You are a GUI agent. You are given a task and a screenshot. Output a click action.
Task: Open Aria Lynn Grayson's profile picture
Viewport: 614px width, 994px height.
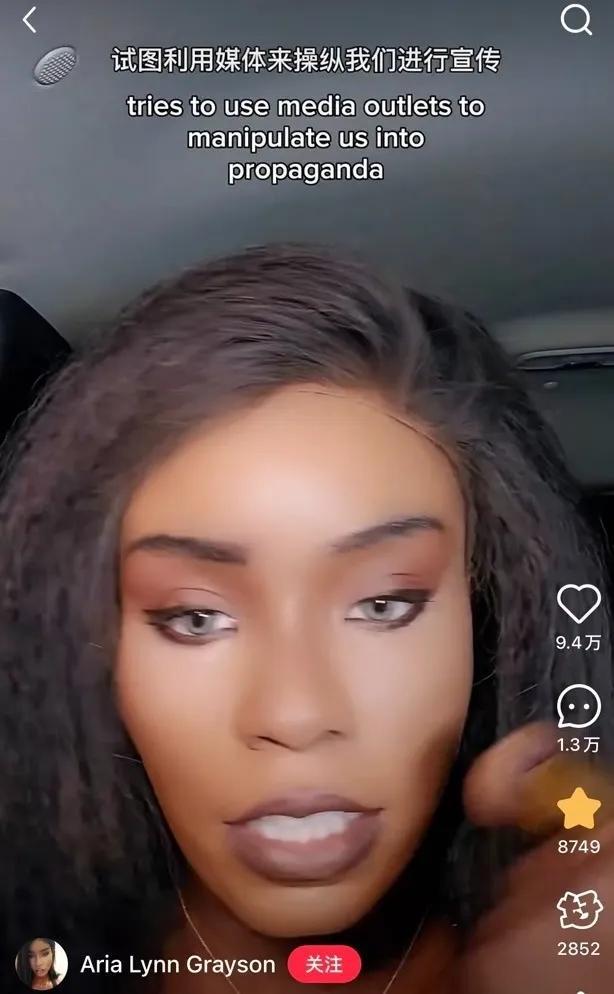click(x=41, y=964)
